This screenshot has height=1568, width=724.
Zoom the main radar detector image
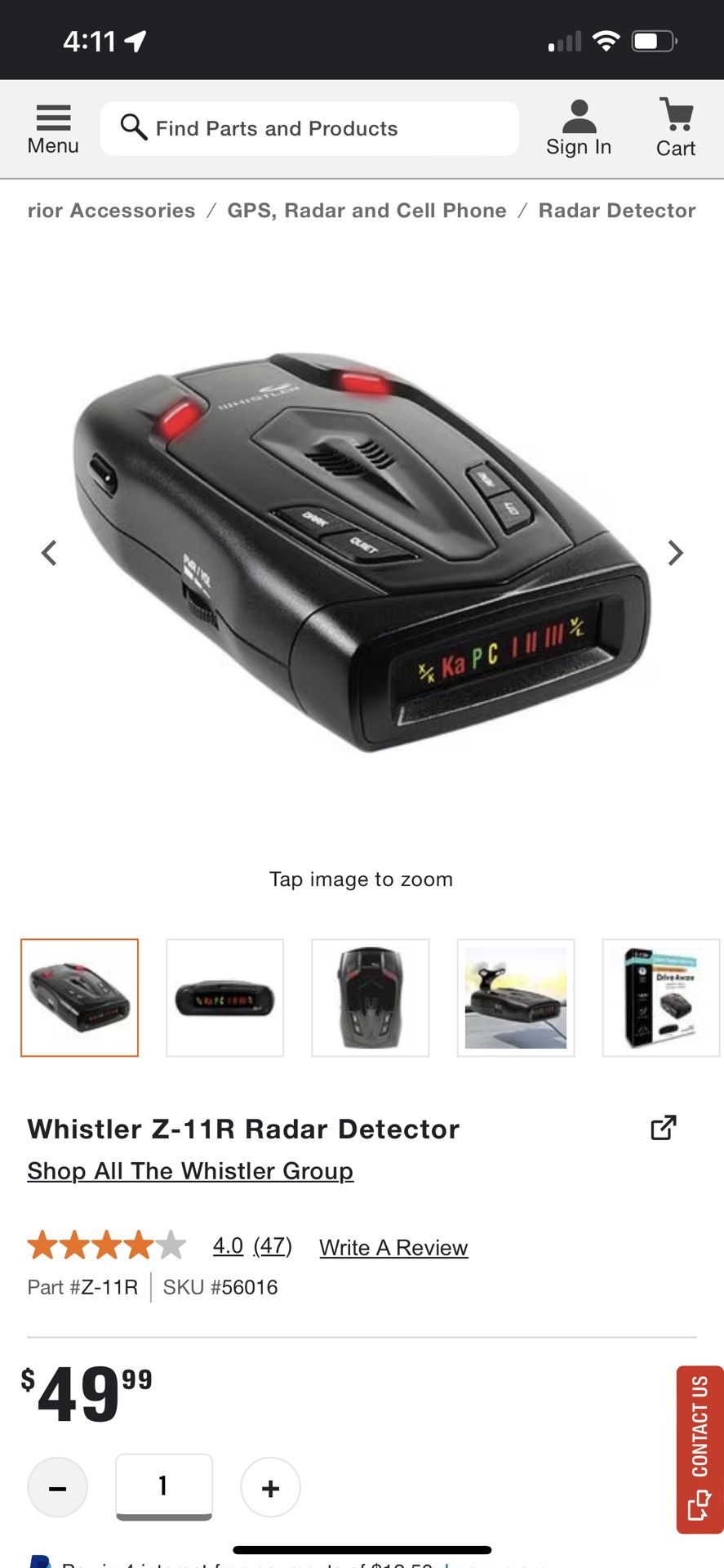pos(362,553)
